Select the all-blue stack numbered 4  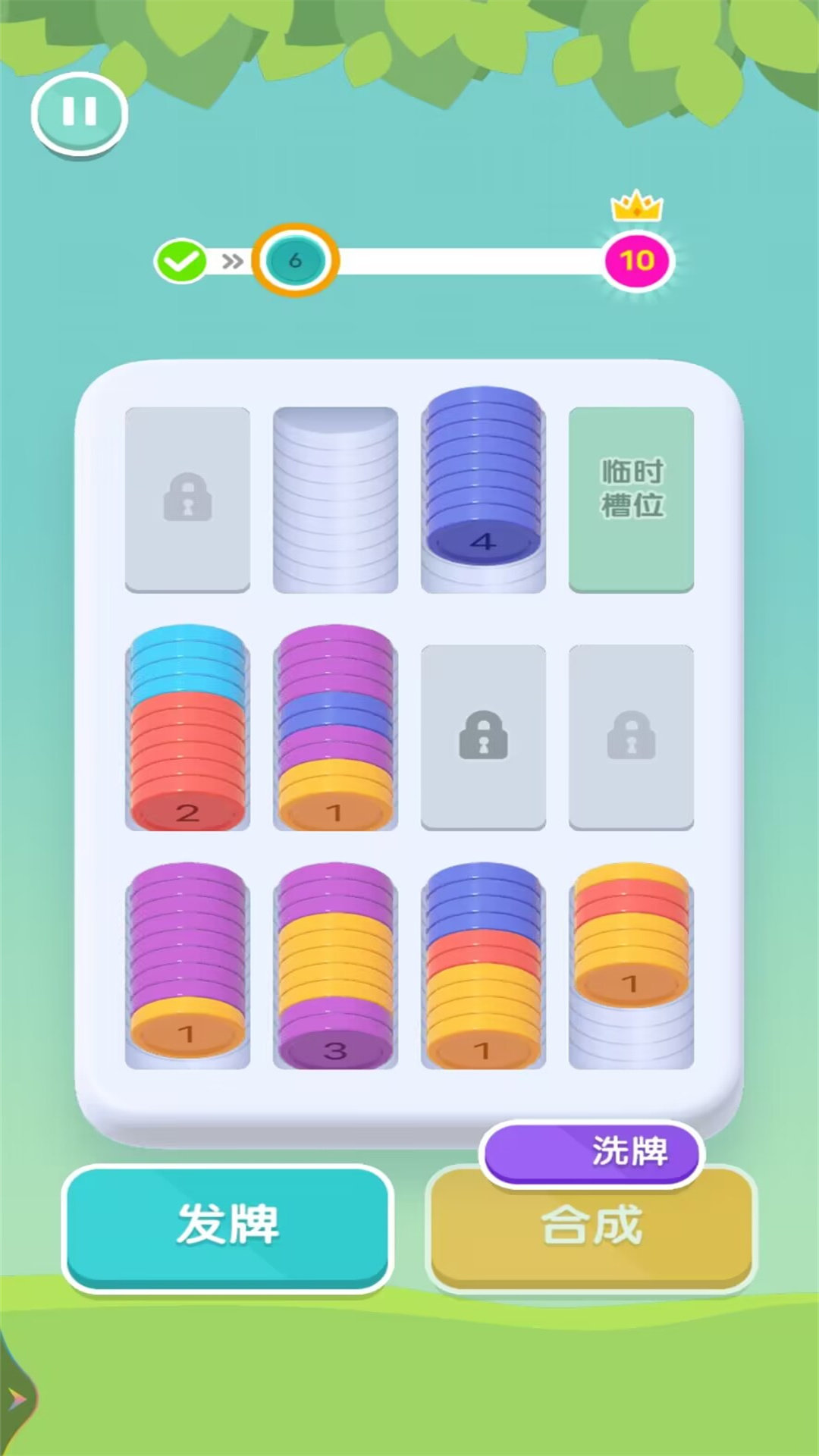pyautogui.click(x=483, y=485)
